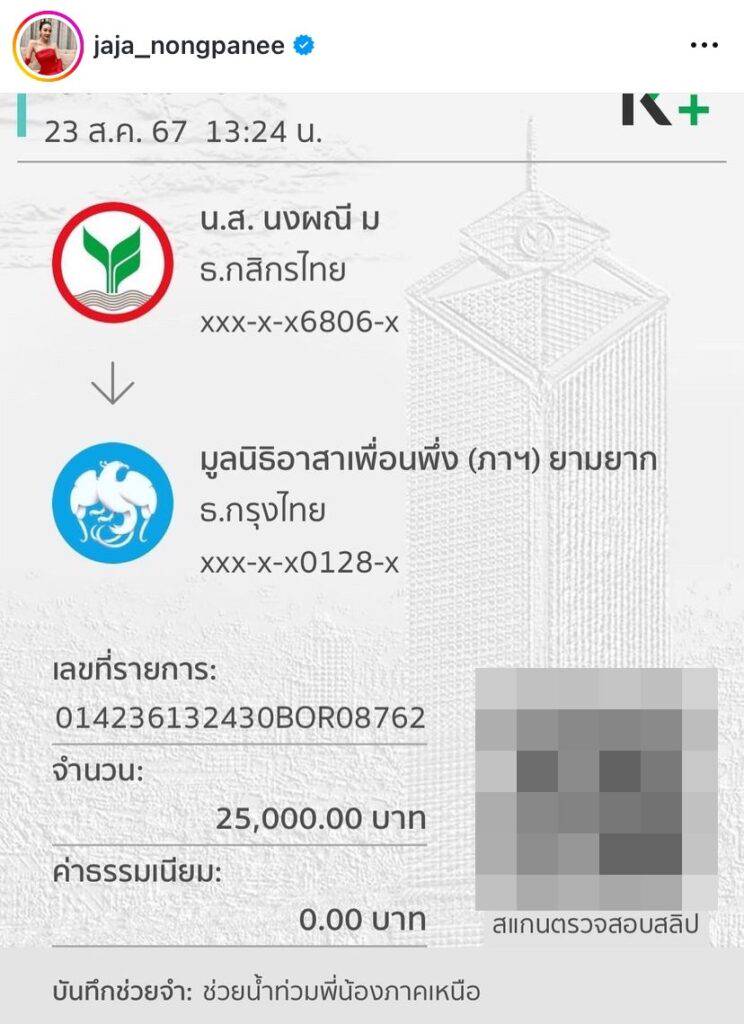This screenshot has width=744, height=1024.
Task: Open the bank transfer slip image
Action: coord(372,540)
